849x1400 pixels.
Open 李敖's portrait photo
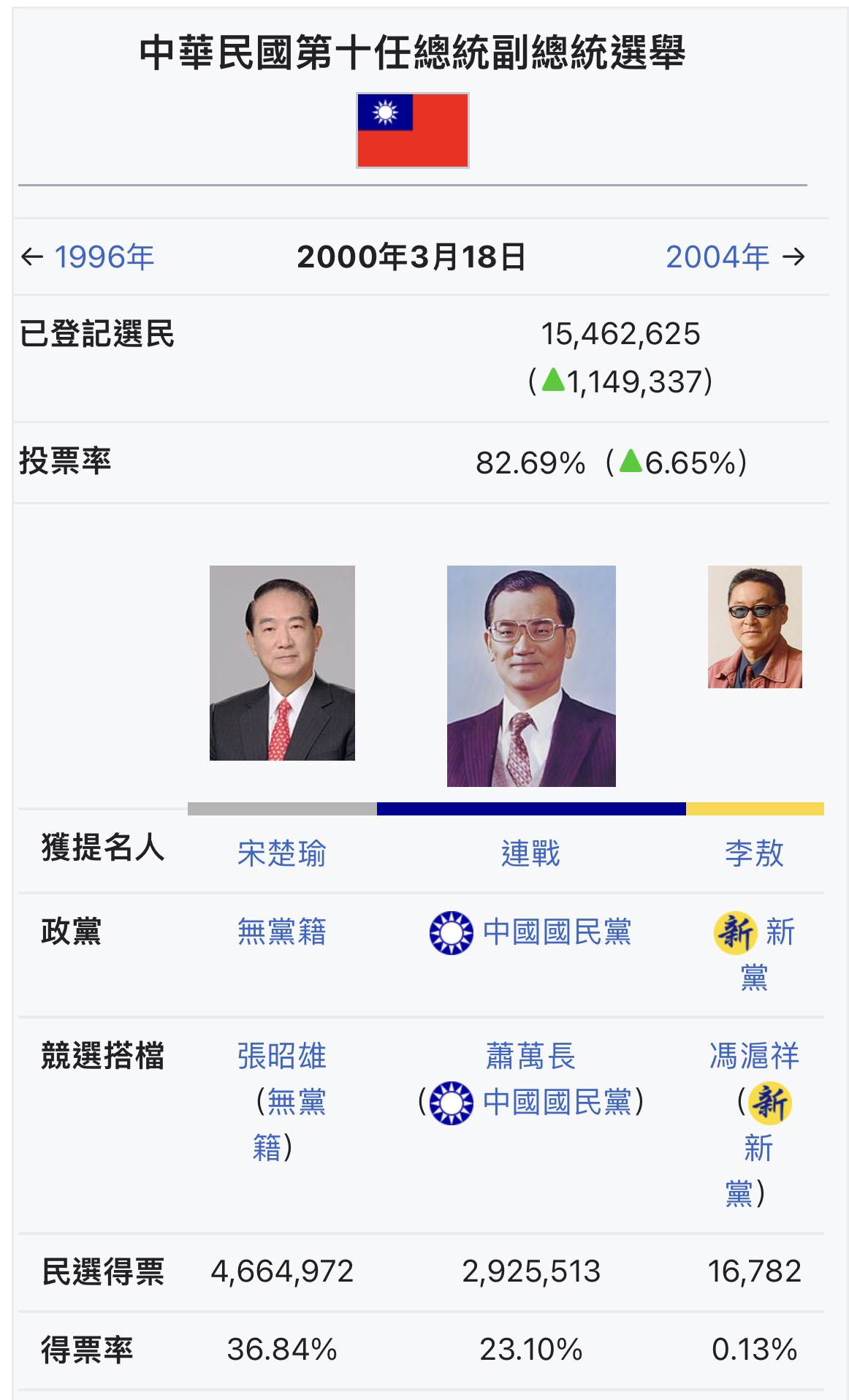755,627
